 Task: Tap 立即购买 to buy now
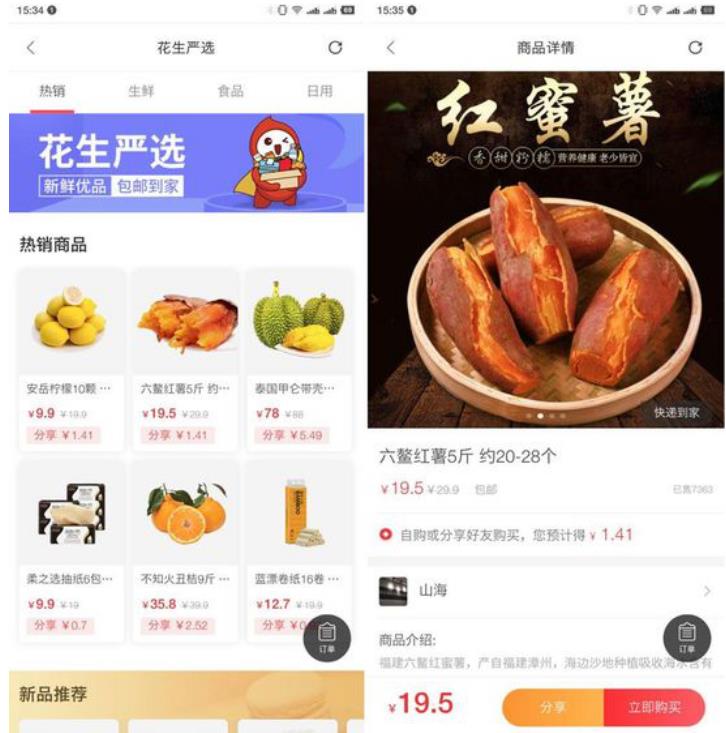click(654, 707)
